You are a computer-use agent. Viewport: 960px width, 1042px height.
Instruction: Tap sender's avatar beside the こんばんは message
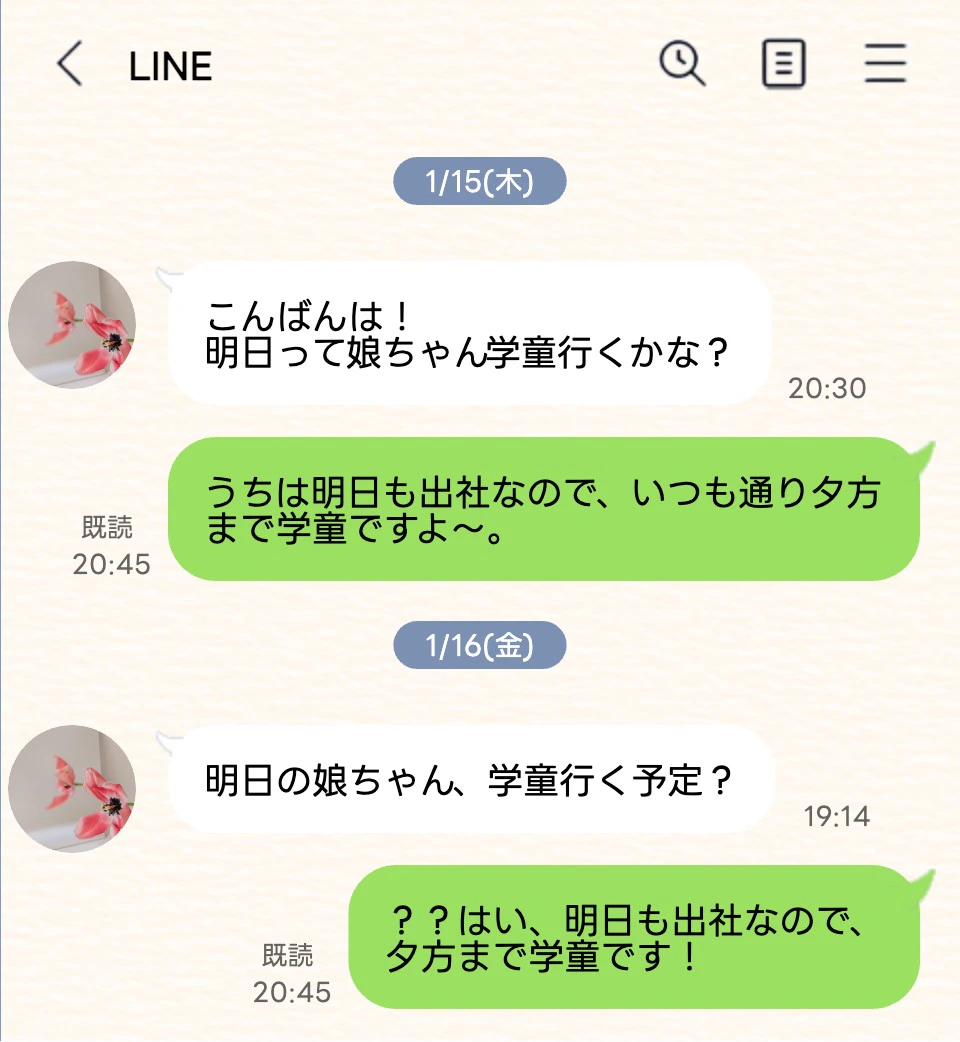[x=72, y=325]
